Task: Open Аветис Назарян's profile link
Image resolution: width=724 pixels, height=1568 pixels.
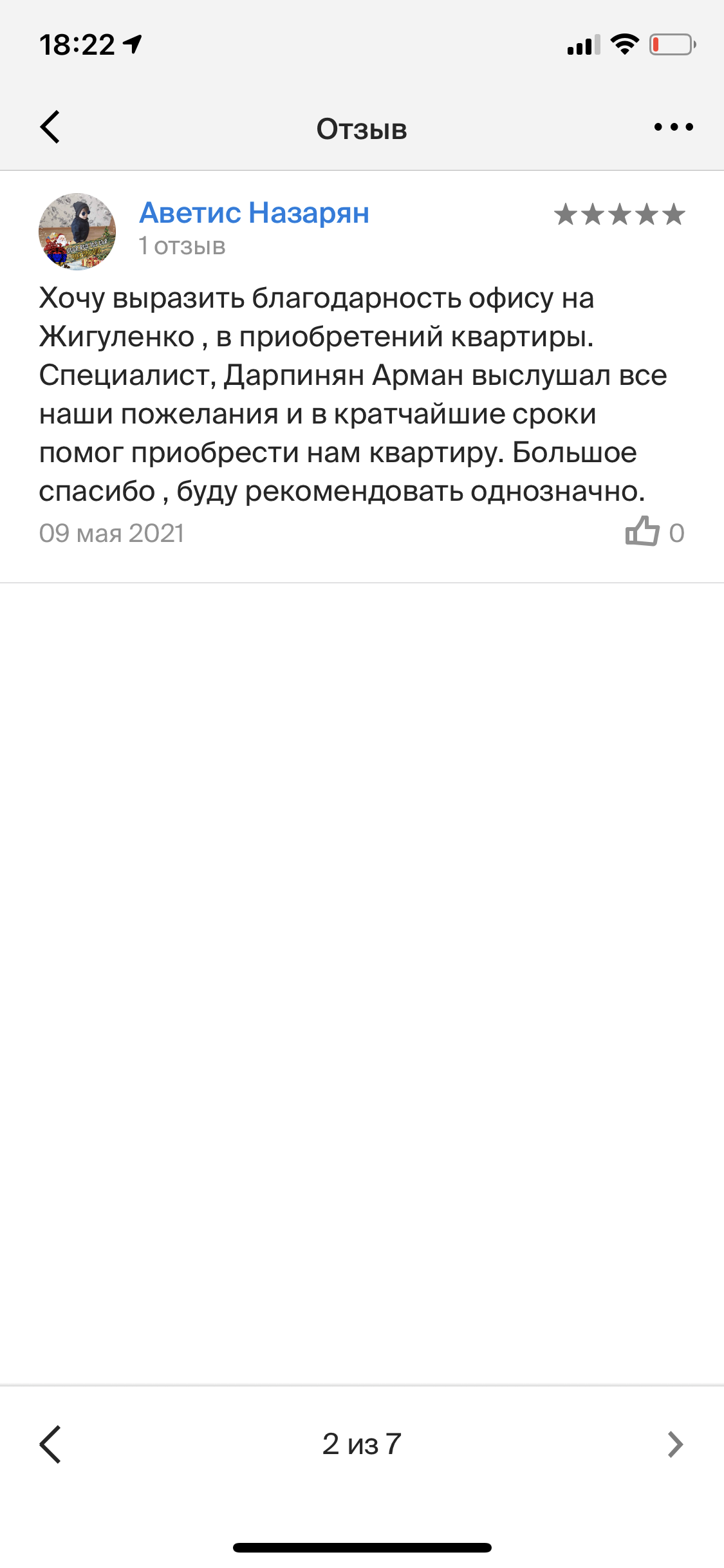Action: click(x=254, y=212)
